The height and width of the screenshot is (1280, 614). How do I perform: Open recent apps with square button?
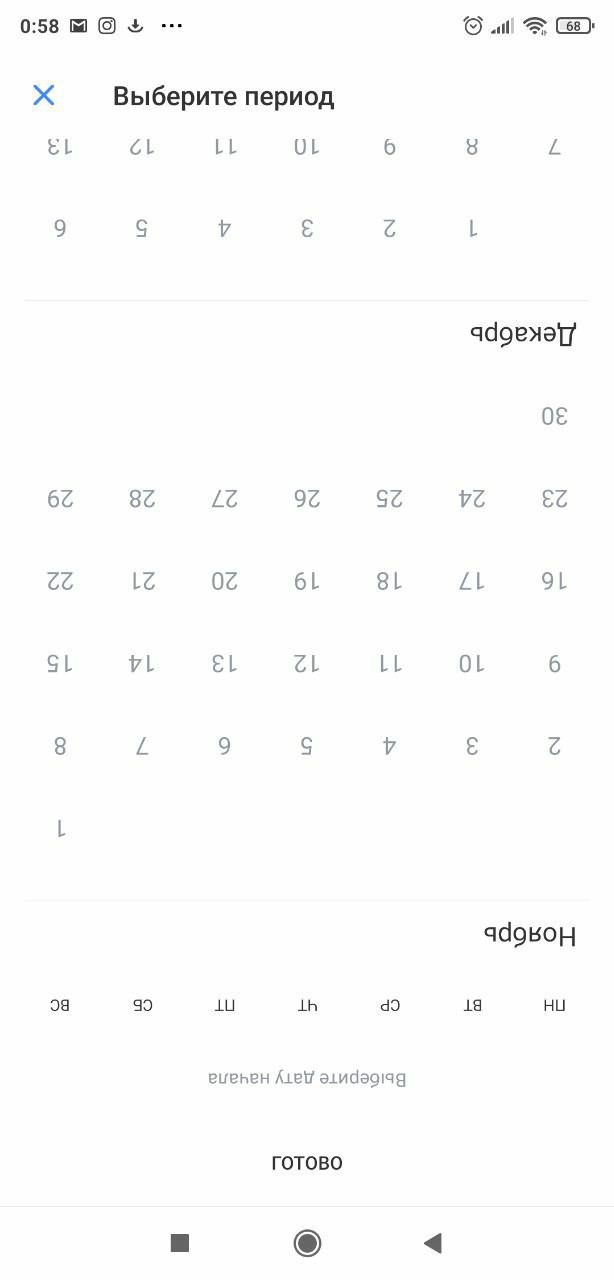[180, 1243]
